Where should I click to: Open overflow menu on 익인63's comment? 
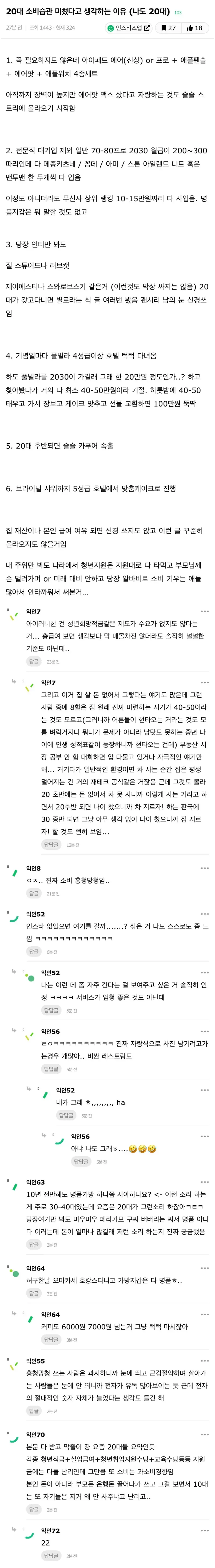[205, 1182]
